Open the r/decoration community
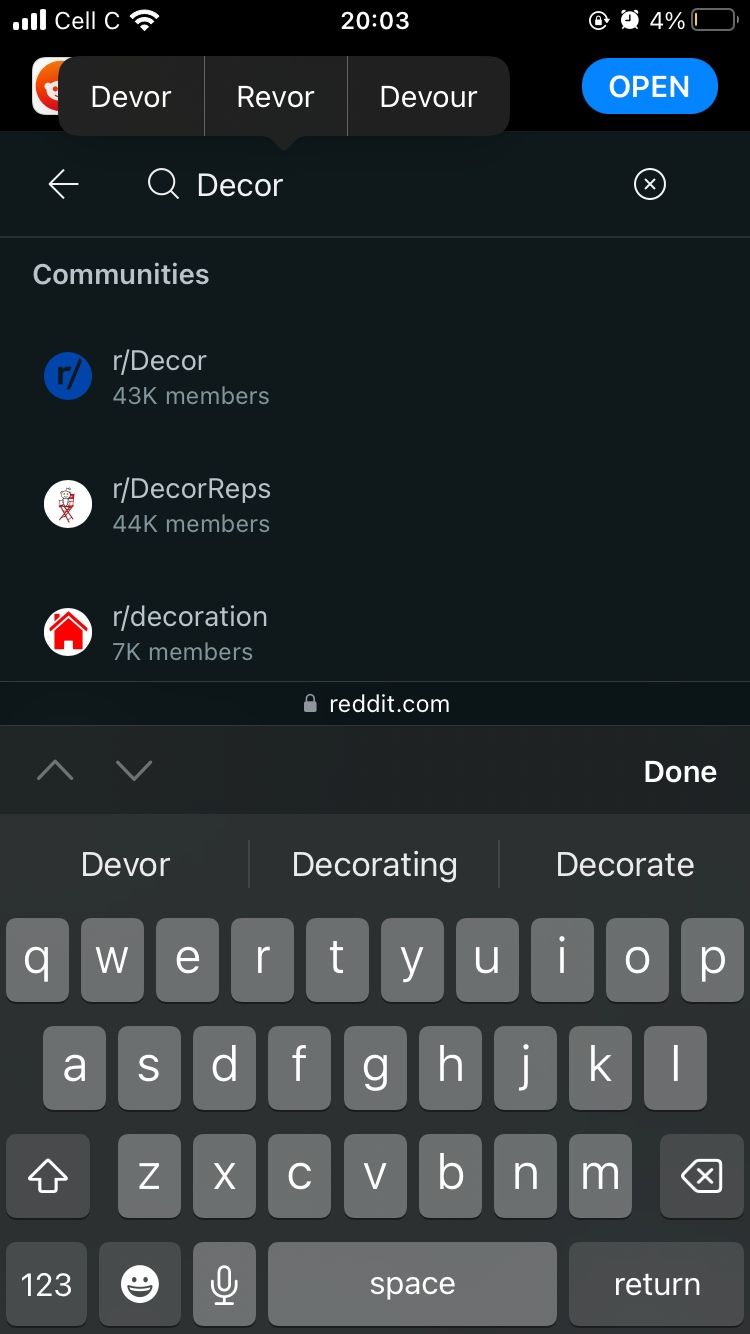Viewport: 750px width, 1334px height. click(188, 633)
